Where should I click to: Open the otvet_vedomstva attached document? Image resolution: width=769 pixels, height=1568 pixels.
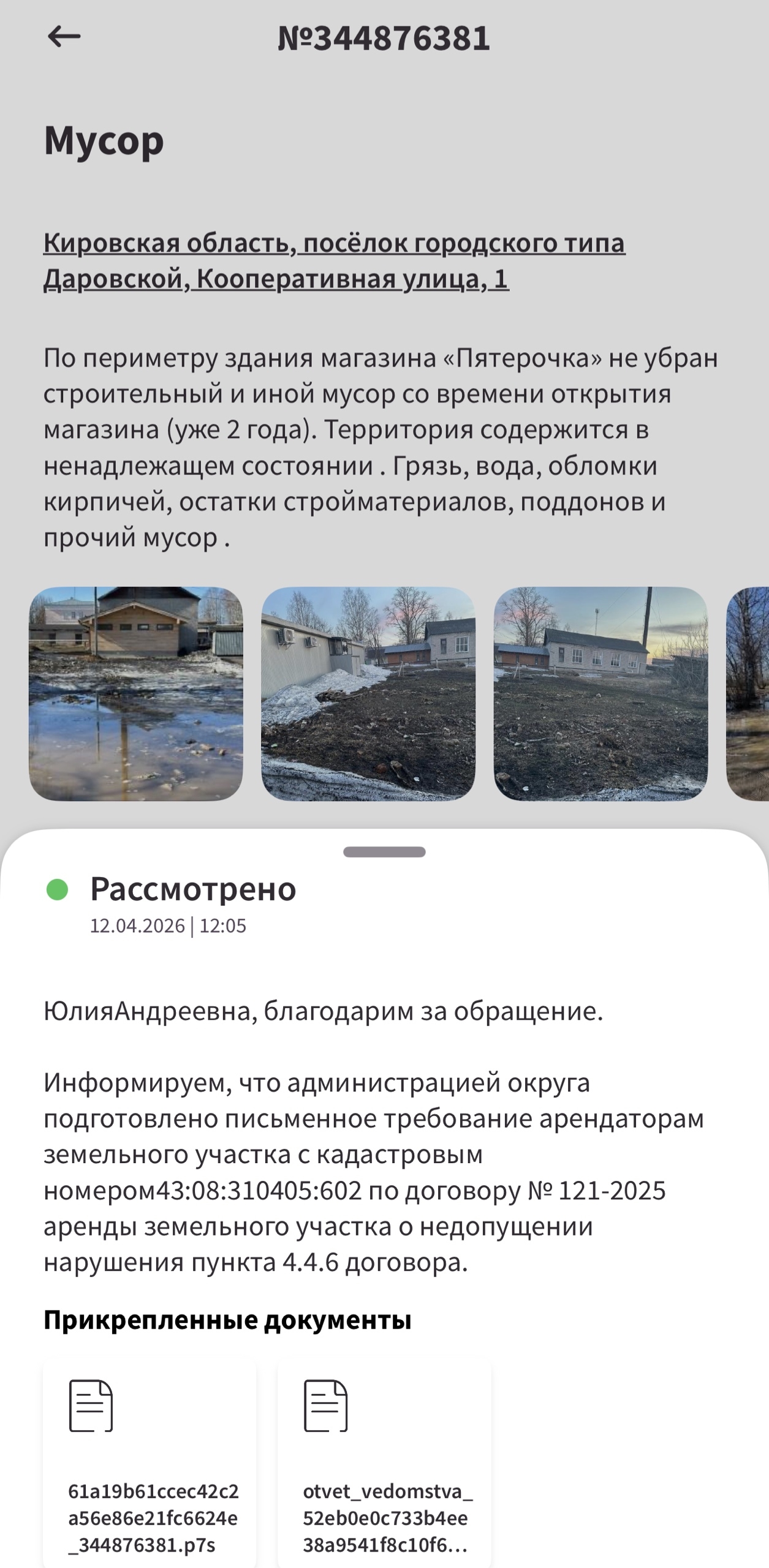click(x=384, y=1463)
